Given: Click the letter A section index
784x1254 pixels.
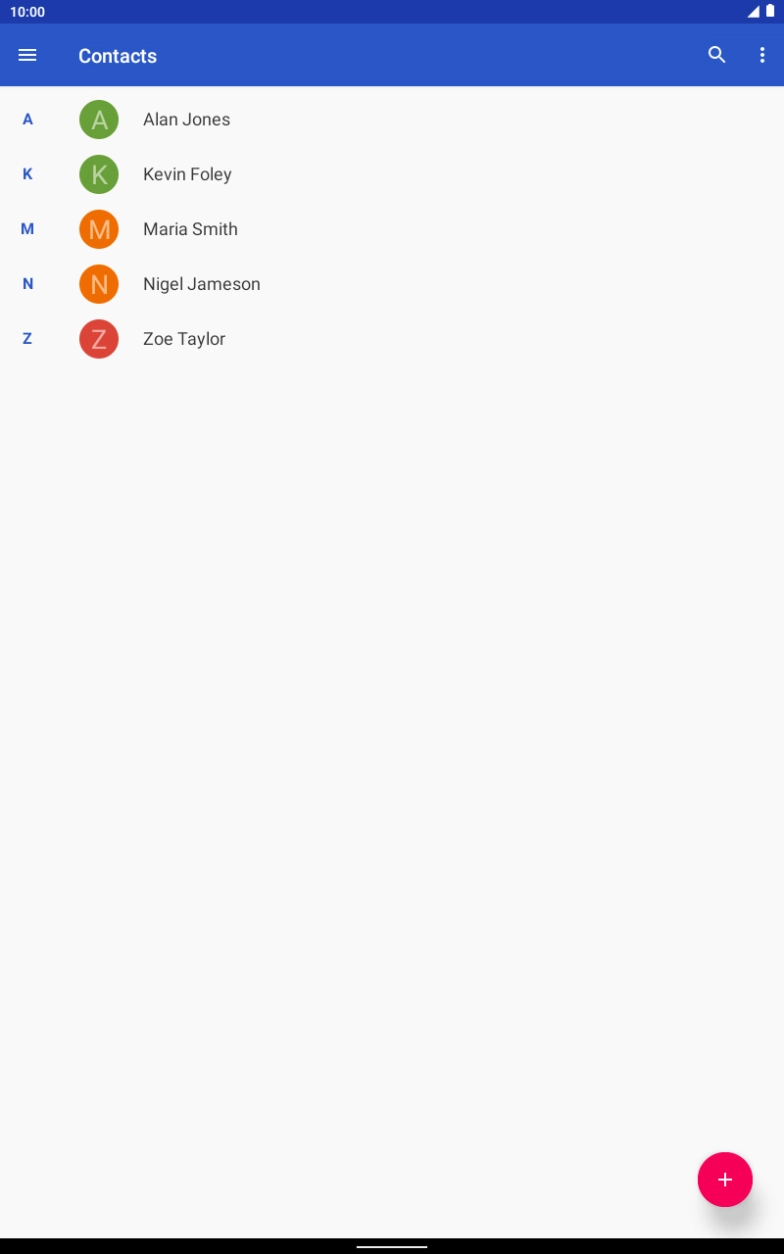Looking at the screenshot, I should coord(27,118).
